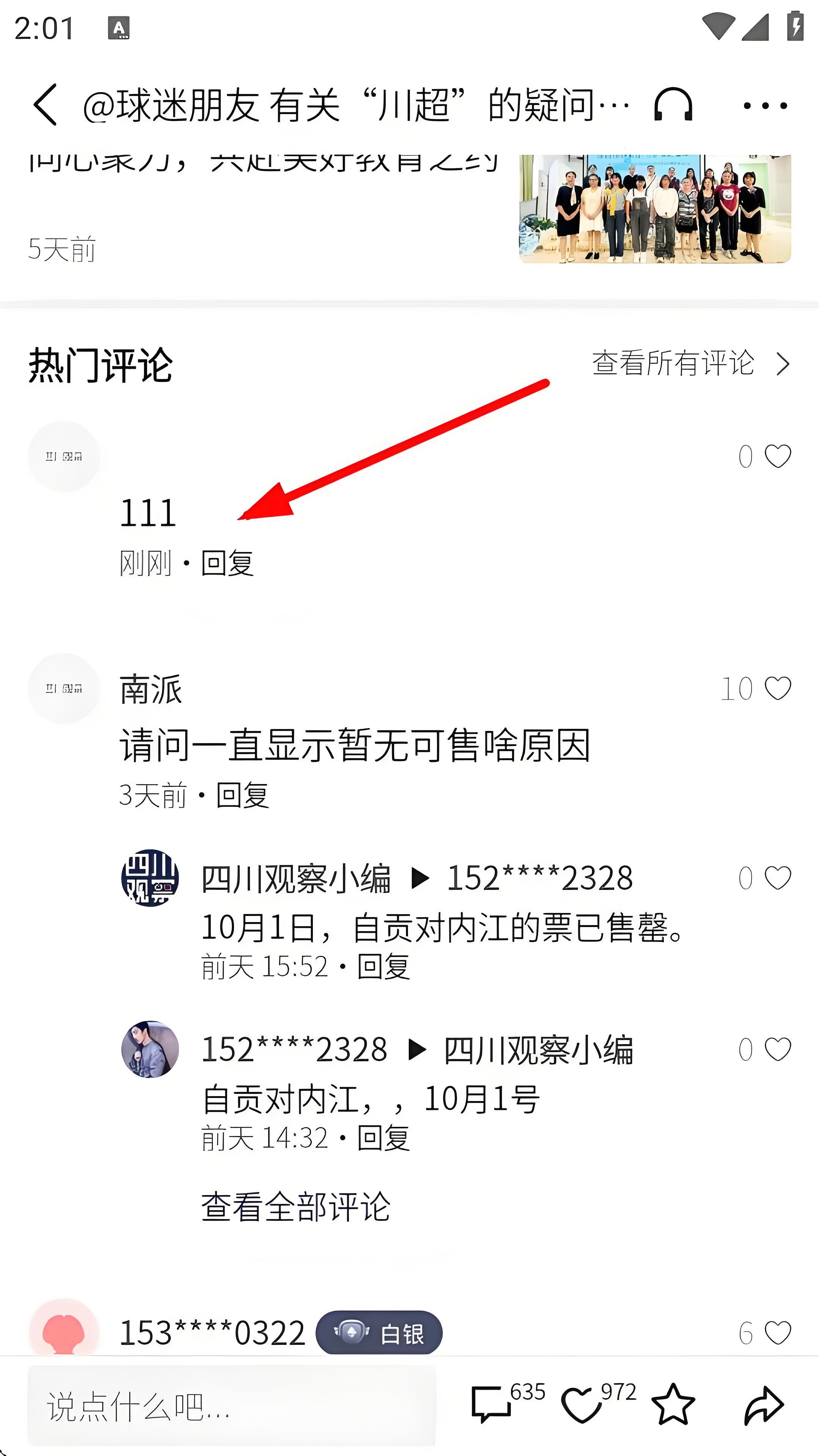Like the reply 自贡对内江，，10月1号
This screenshot has width=819, height=1456.
pyautogui.click(x=777, y=1050)
